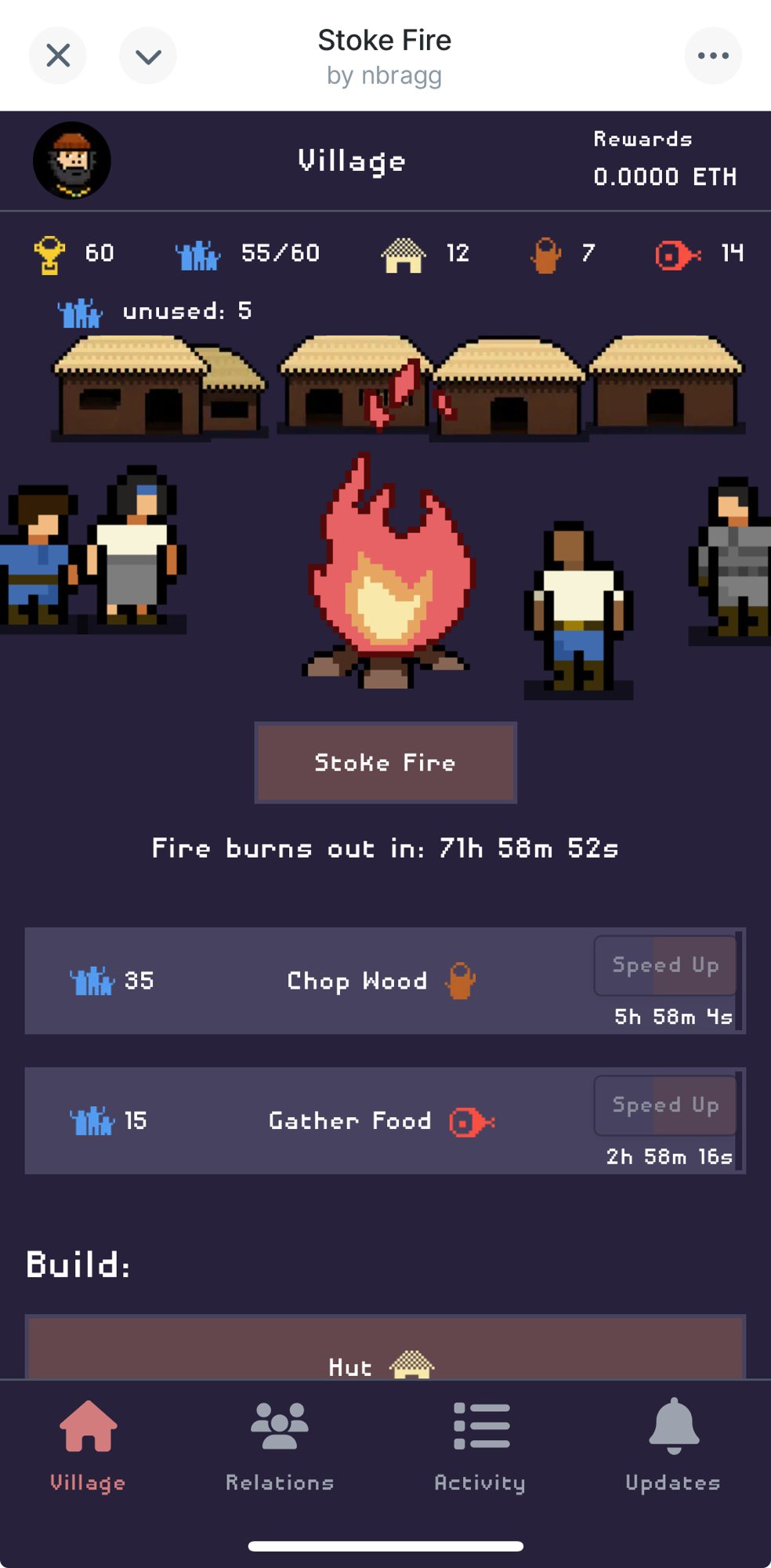This screenshot has height=1568, width=771.
Task: Open the Chop Wood row
Action: 357,981
